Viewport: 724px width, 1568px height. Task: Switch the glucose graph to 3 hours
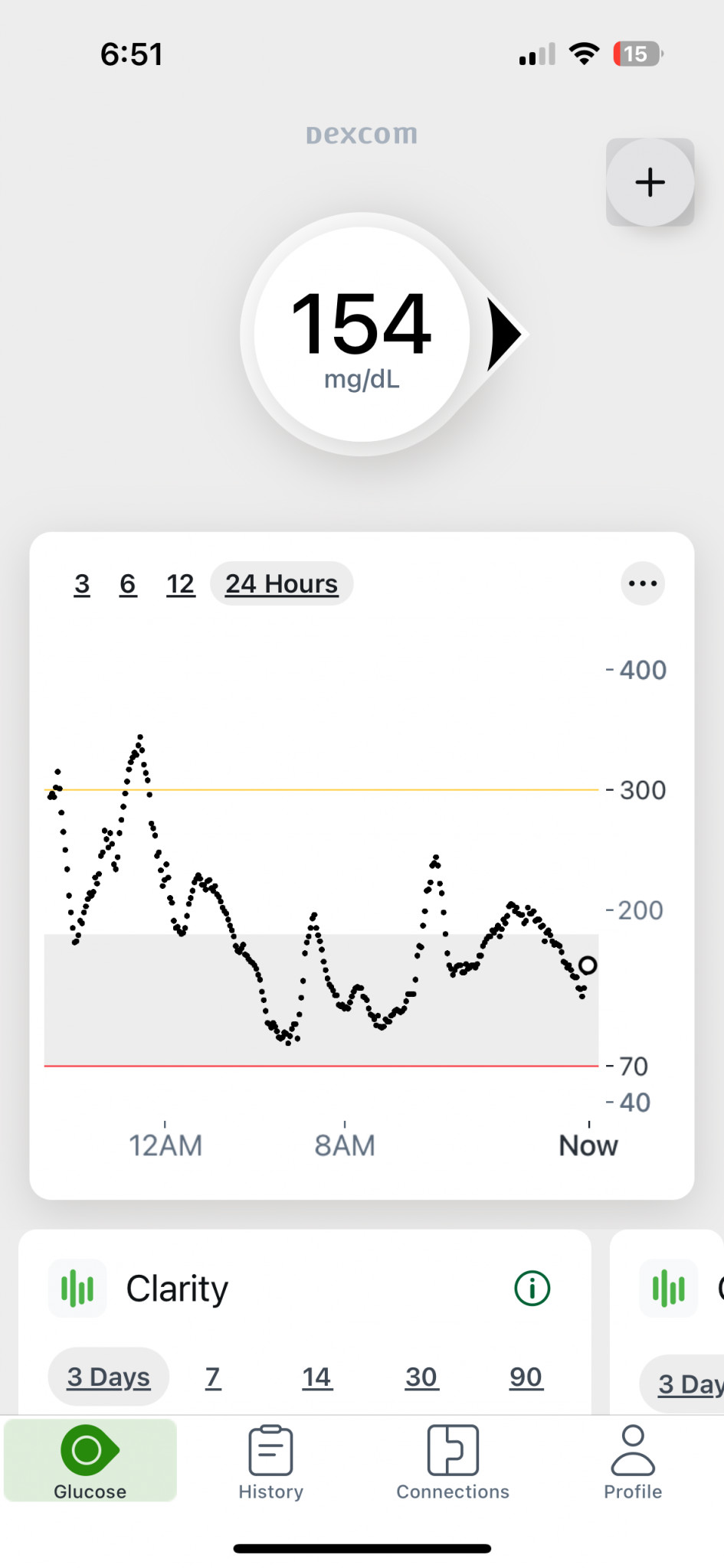pos(82,584)
